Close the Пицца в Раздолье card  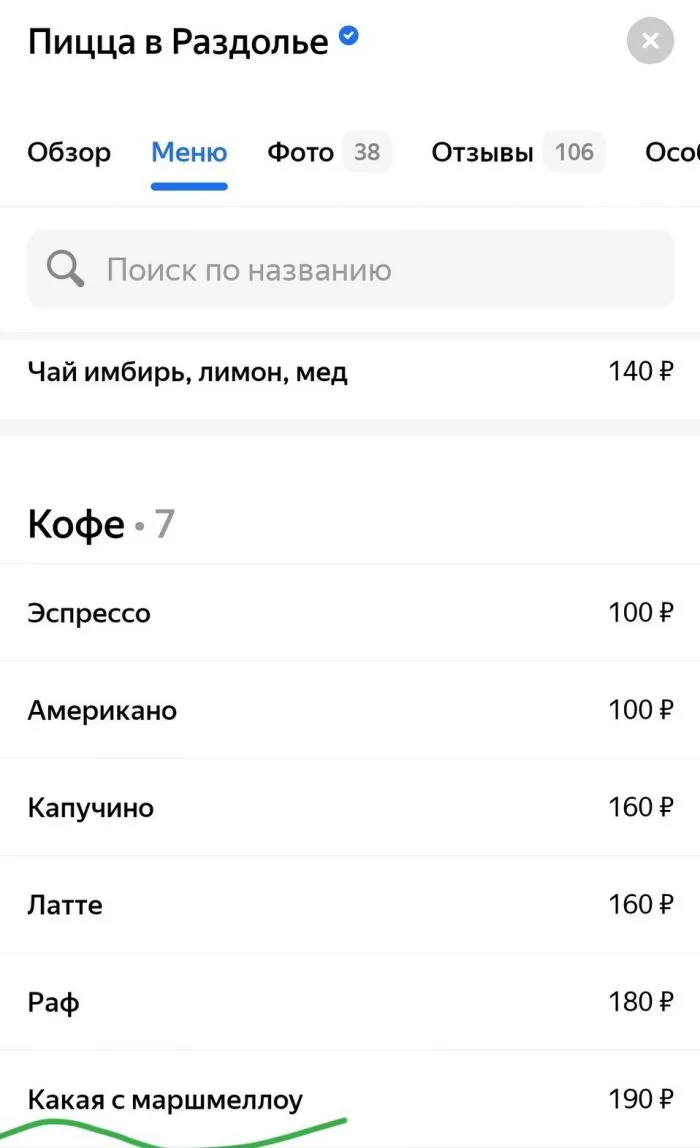click(649, 41)
